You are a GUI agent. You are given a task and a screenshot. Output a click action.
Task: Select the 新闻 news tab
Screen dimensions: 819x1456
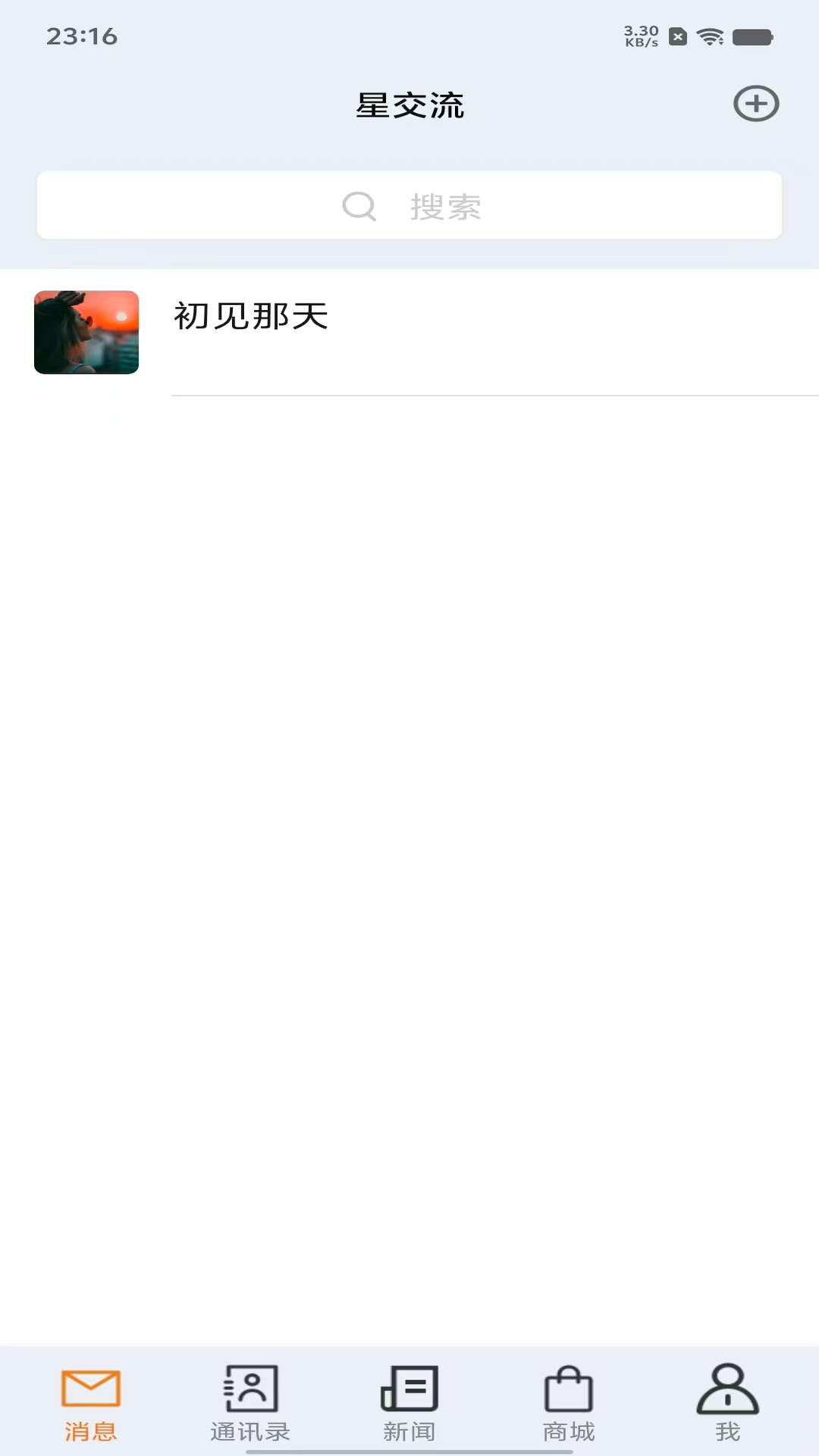[x=409, y=1404]
